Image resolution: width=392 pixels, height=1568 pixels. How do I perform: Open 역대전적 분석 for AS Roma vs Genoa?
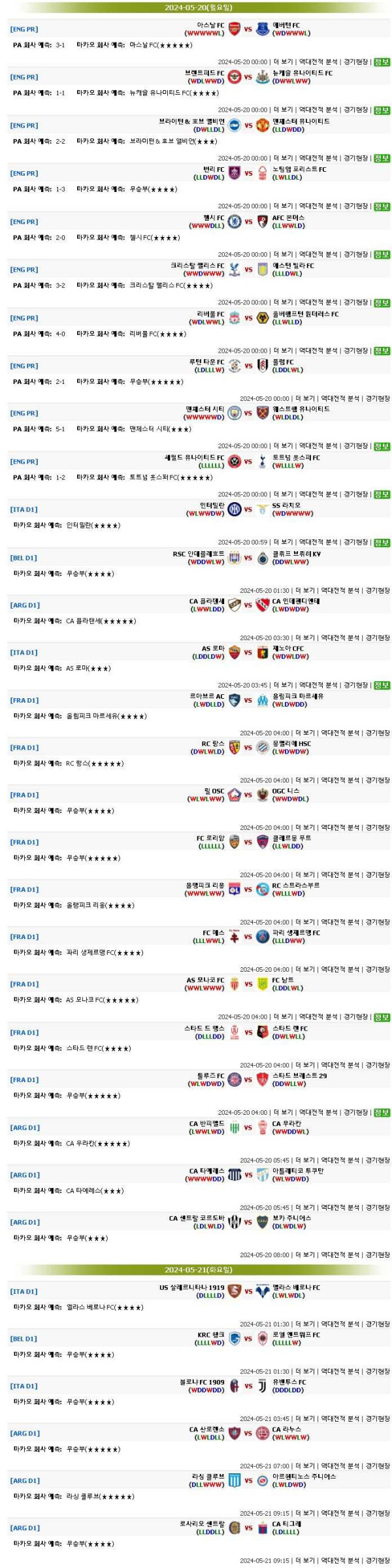(318, 685)
